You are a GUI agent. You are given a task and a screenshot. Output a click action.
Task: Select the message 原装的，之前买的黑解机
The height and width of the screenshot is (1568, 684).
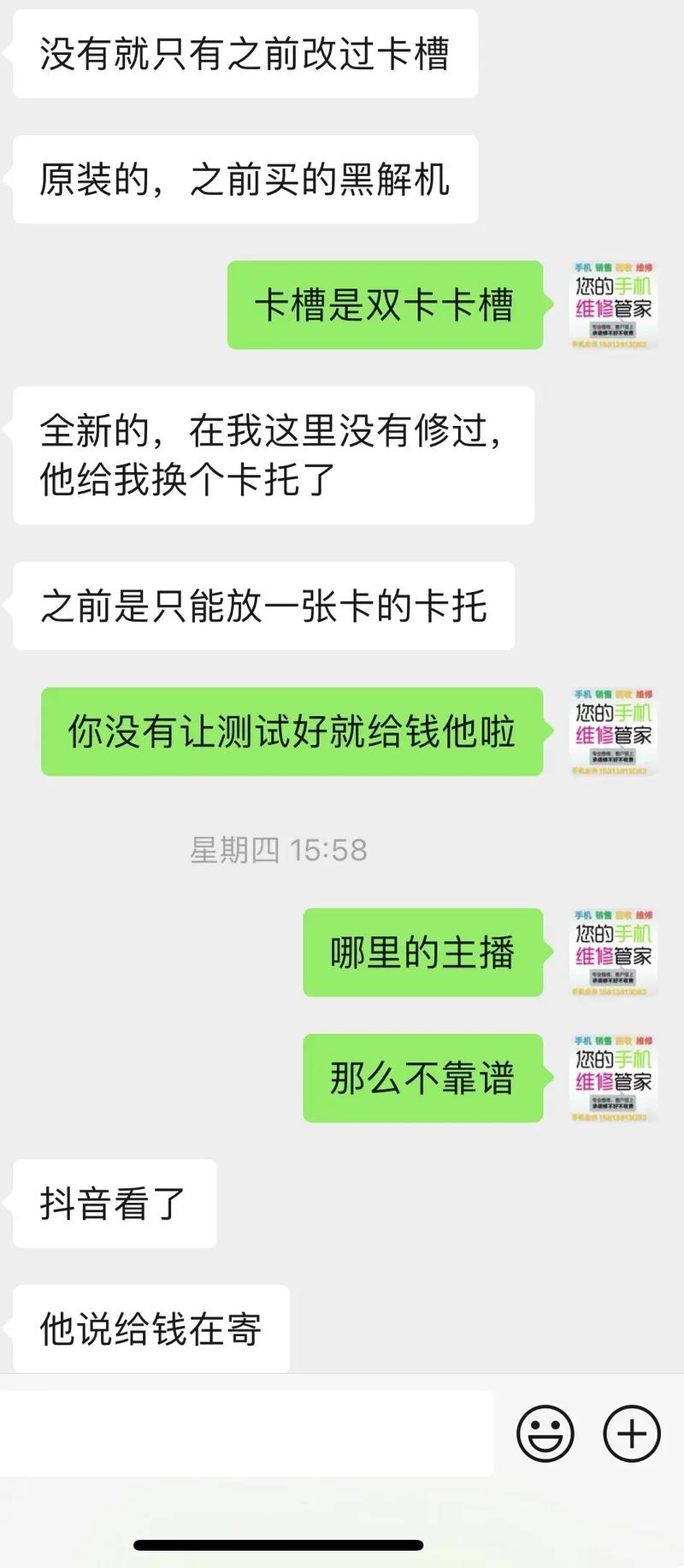pyautogui.click(x=244, y=180)
